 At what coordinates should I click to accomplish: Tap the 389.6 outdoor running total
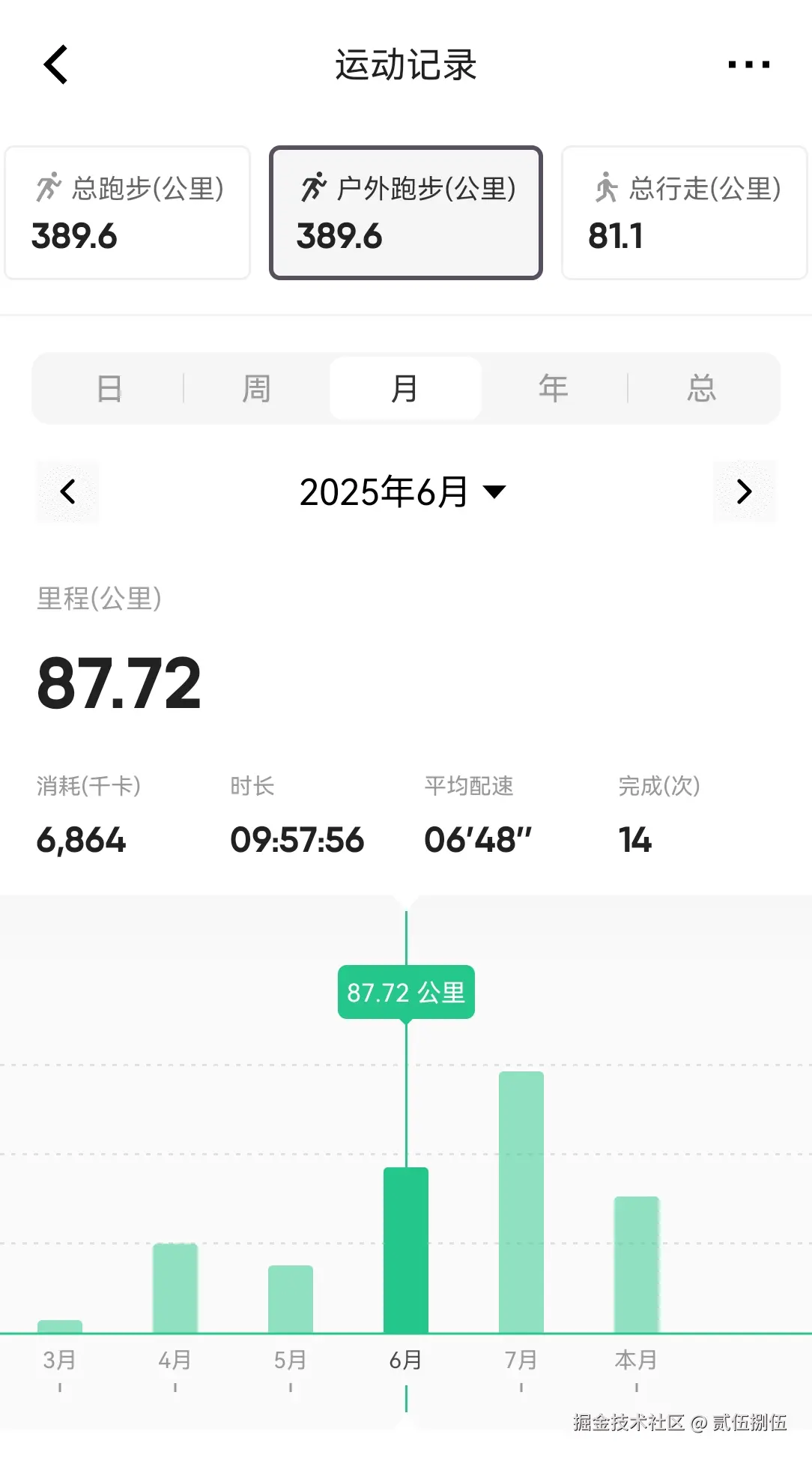pyautogui.click(x=341, y=237)
